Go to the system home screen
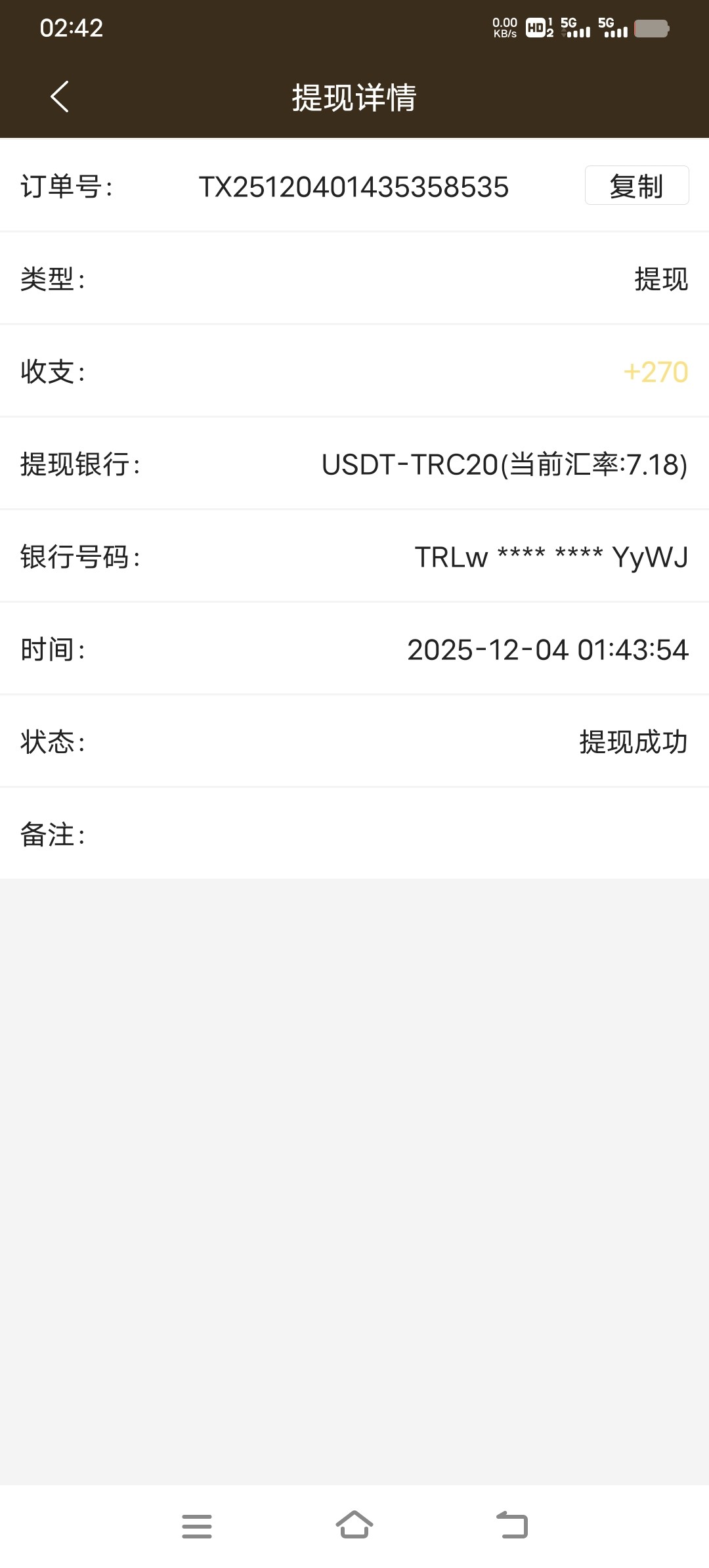 tap(354, 1525)
